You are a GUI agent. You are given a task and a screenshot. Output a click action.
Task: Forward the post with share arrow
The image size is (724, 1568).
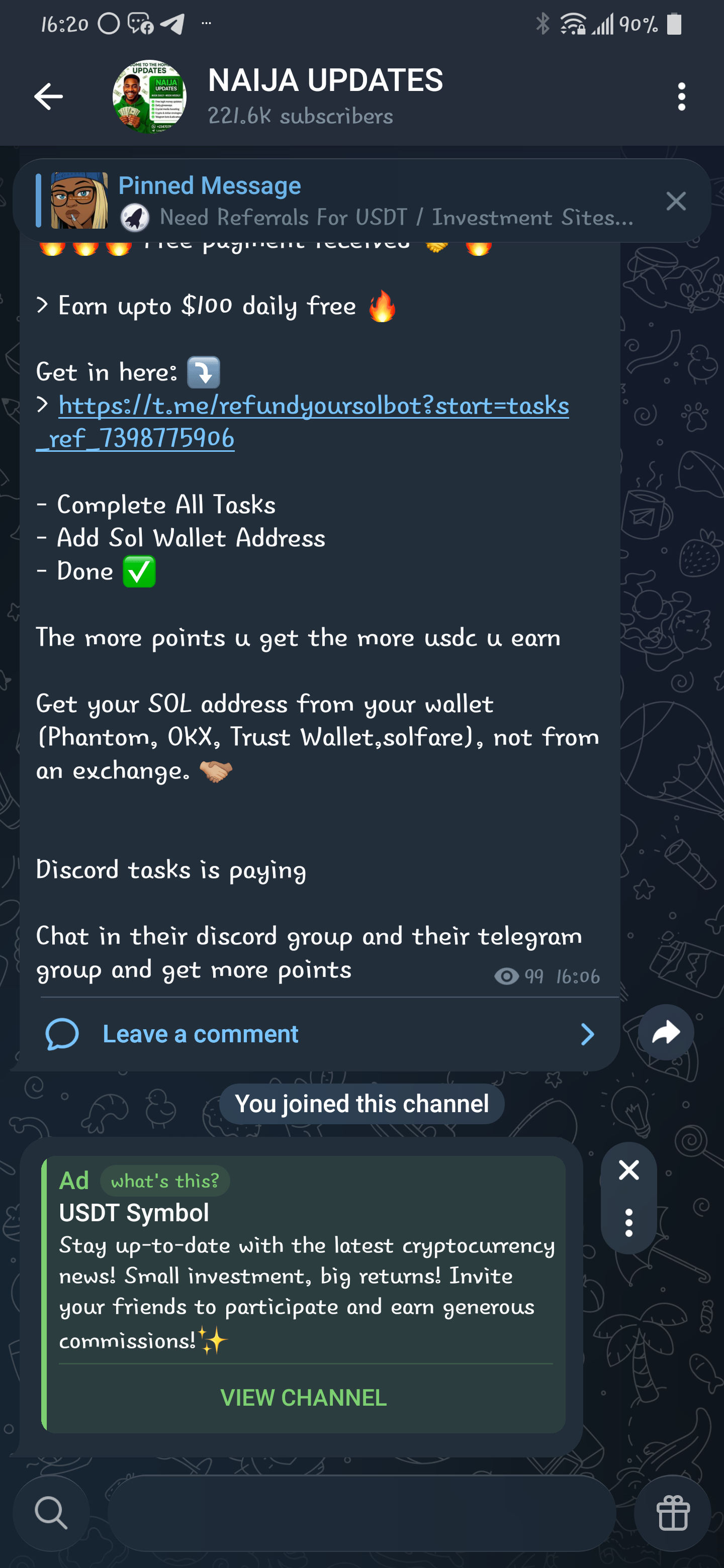[x=666, y=1032]
